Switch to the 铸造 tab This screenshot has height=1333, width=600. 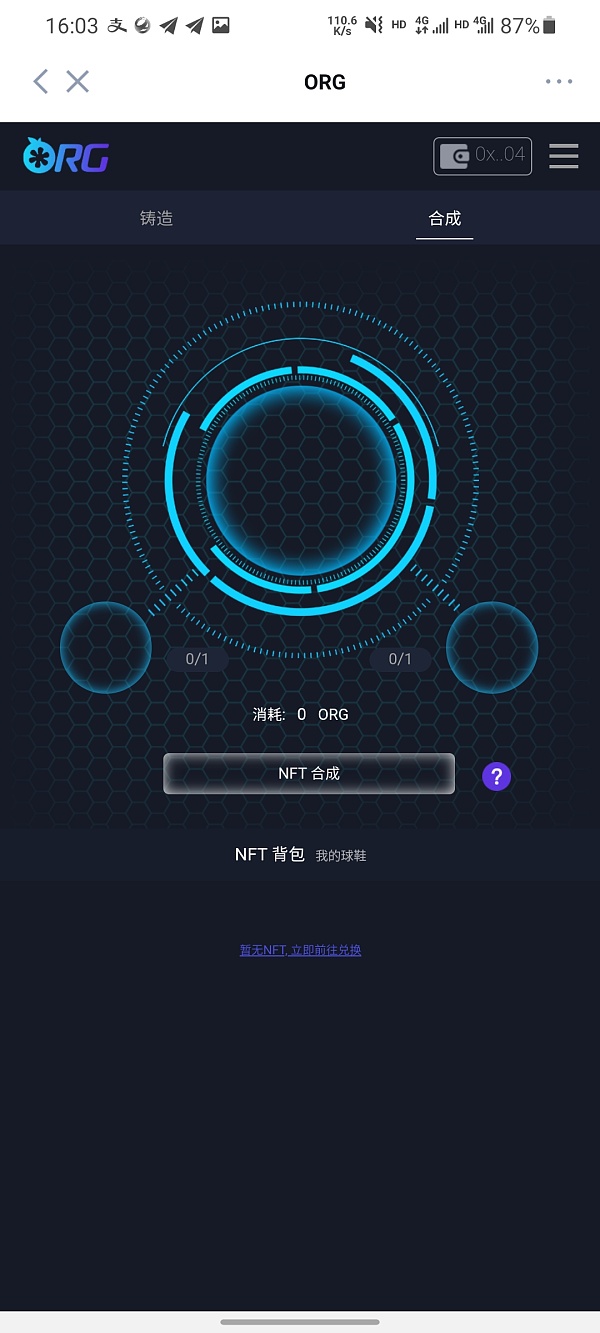coord(156,218)
